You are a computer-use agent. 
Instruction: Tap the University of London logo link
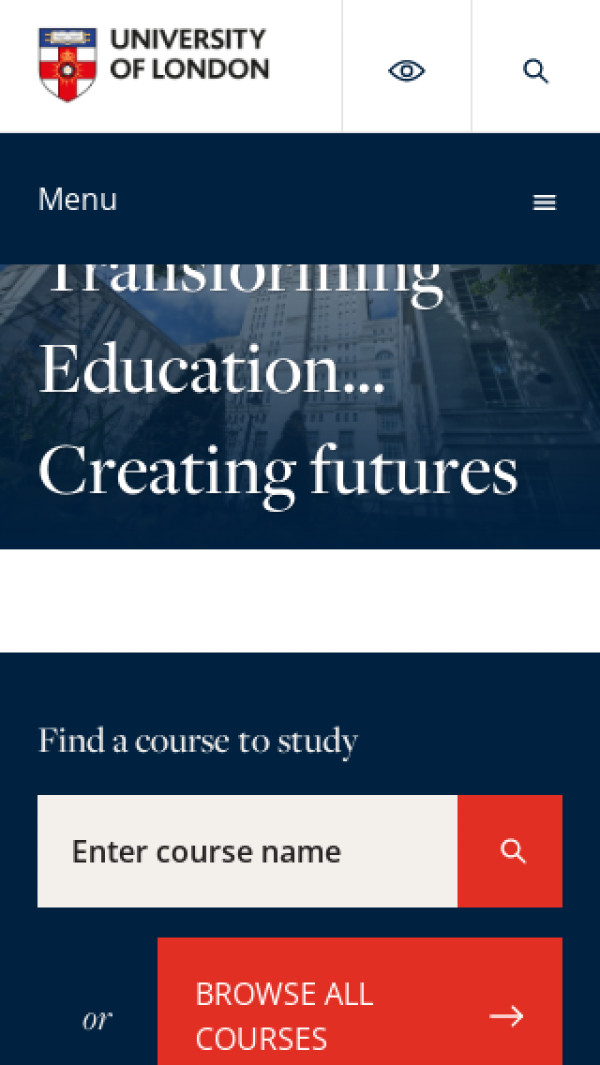tap(154, 66)
